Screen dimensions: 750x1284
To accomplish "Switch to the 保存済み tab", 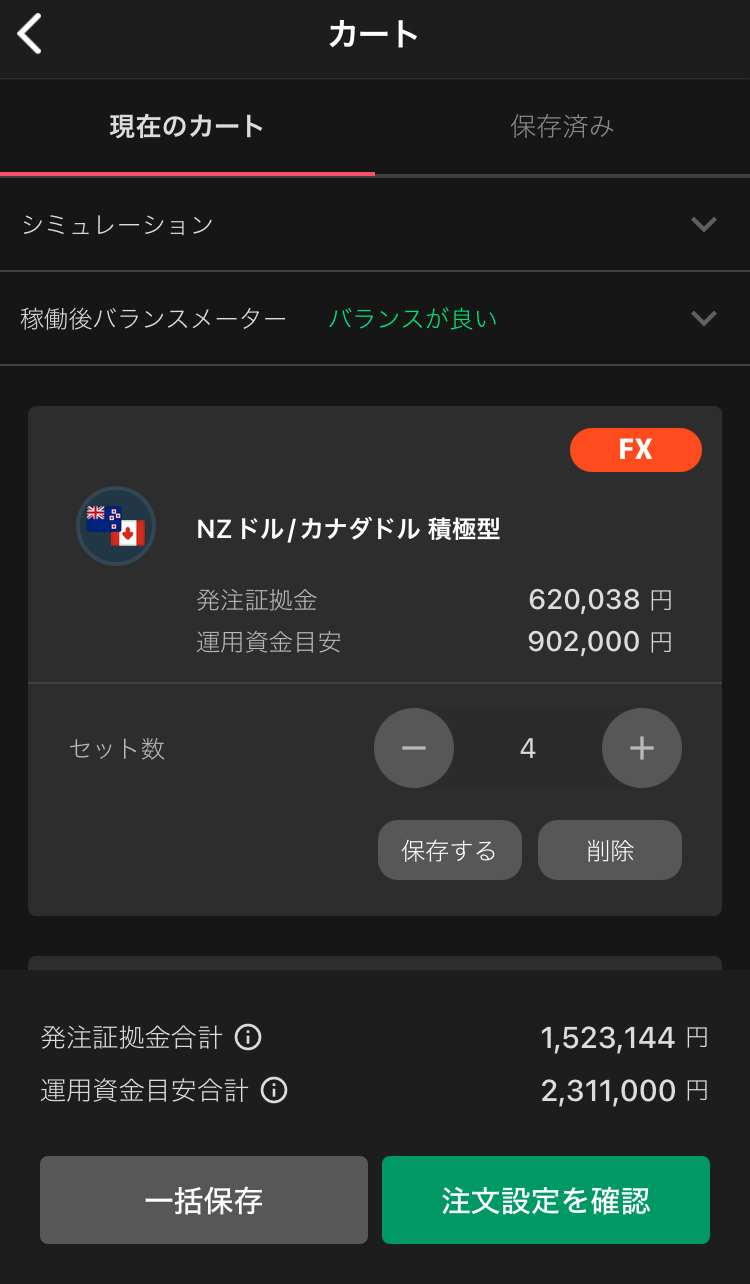I will [x=562, y=127].
